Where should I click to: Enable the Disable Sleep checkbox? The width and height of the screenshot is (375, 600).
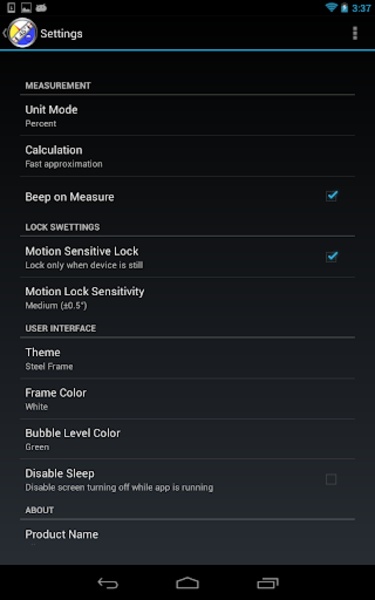tap(331, 479)
